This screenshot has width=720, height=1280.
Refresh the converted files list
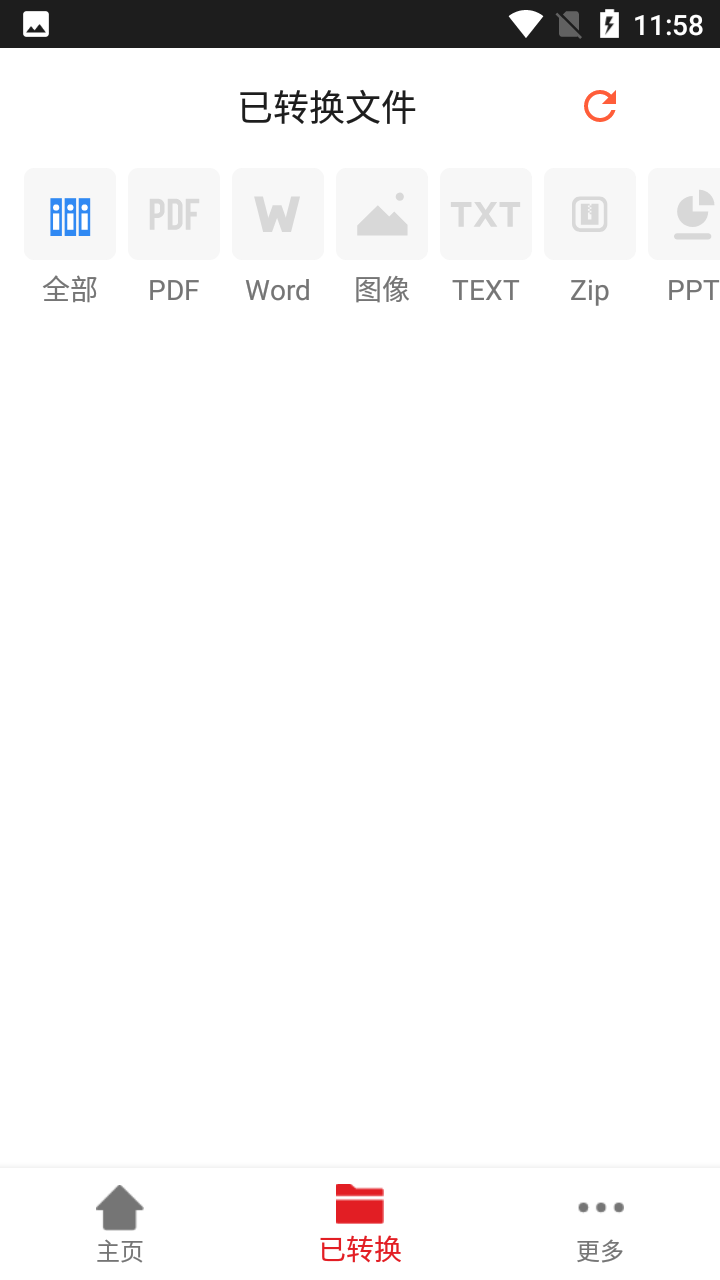tap(600, 106)
